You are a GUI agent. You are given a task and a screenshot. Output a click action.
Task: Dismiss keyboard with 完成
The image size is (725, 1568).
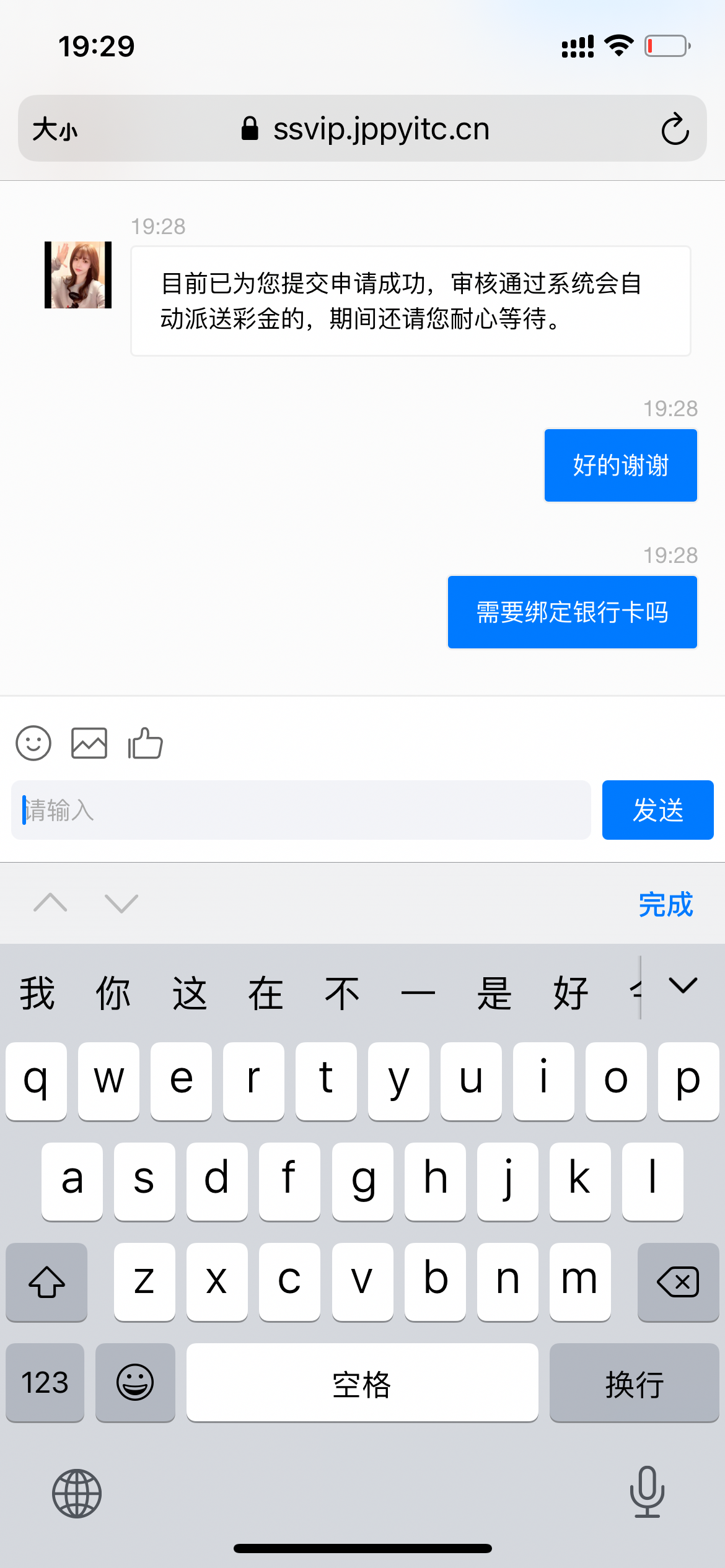666,904
